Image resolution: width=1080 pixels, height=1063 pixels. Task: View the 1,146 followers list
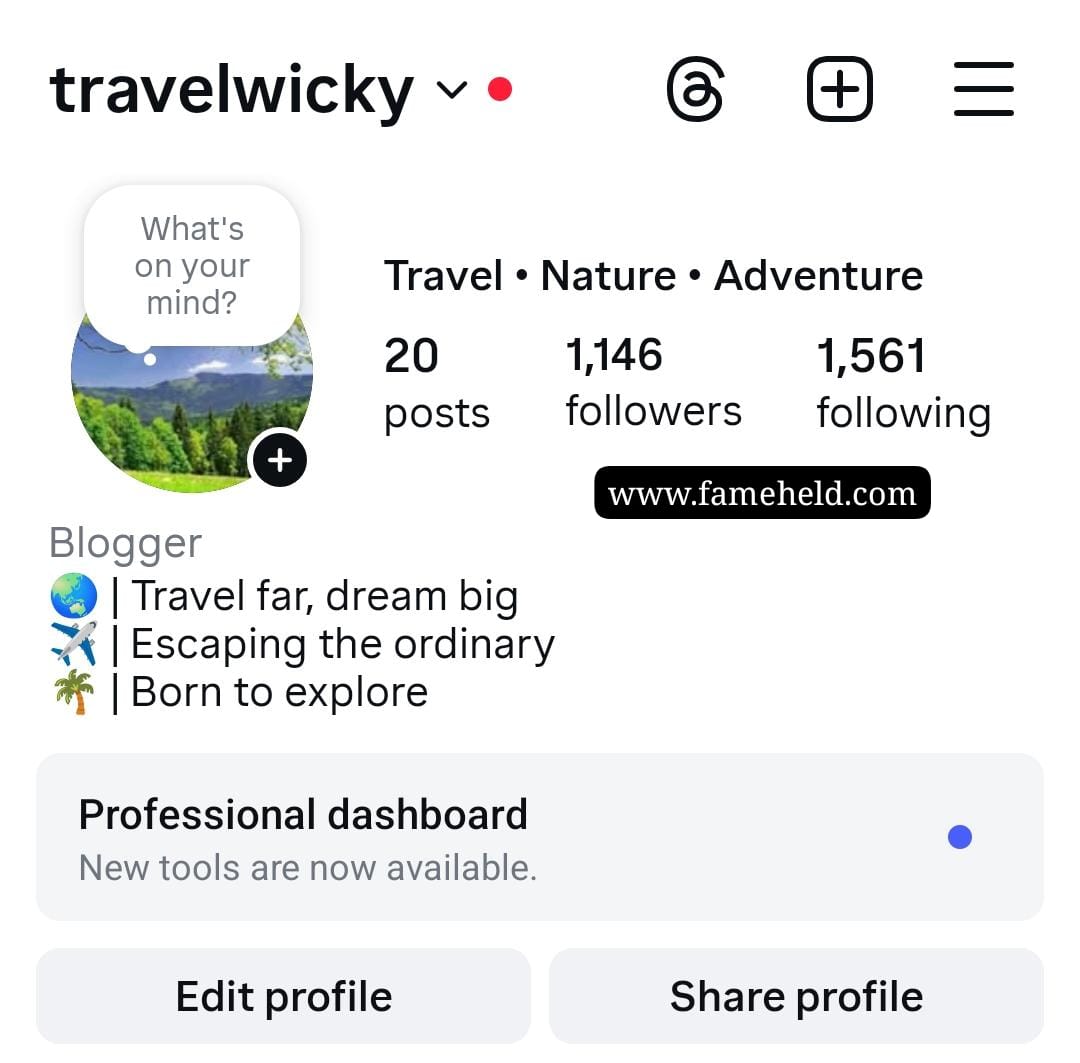[653, 382]
